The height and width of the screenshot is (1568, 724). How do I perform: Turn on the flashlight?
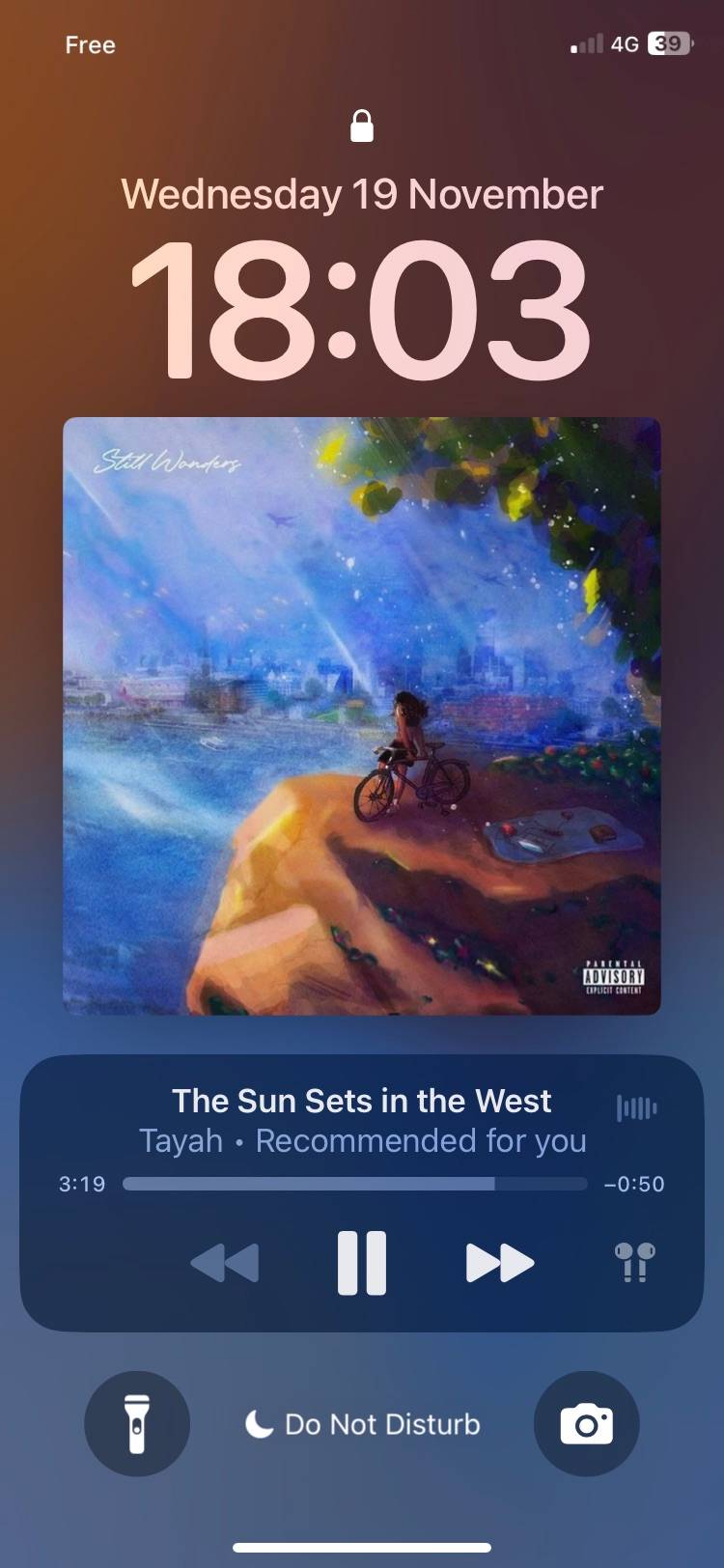pos(137,1423)
